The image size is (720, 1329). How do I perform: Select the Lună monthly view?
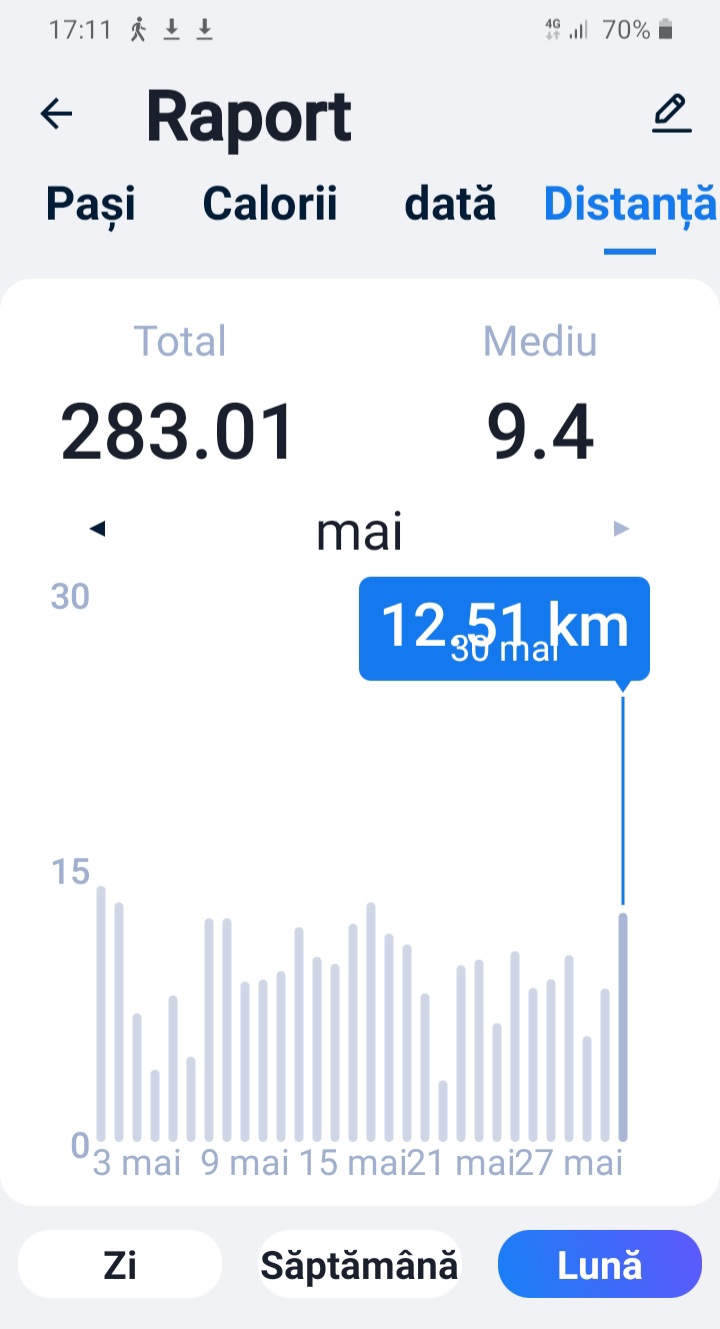(x=600, y=1265)
